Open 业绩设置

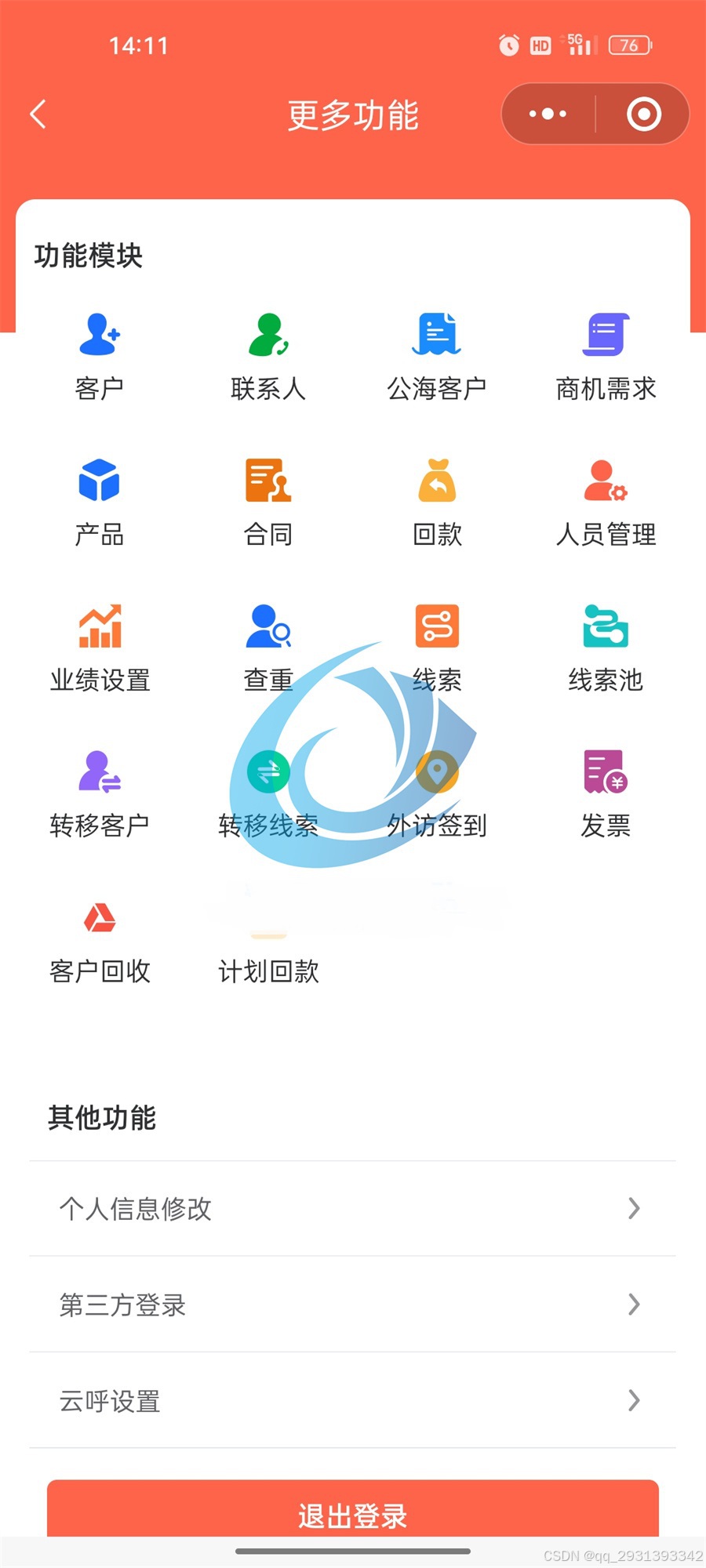(x=100, y=646)
